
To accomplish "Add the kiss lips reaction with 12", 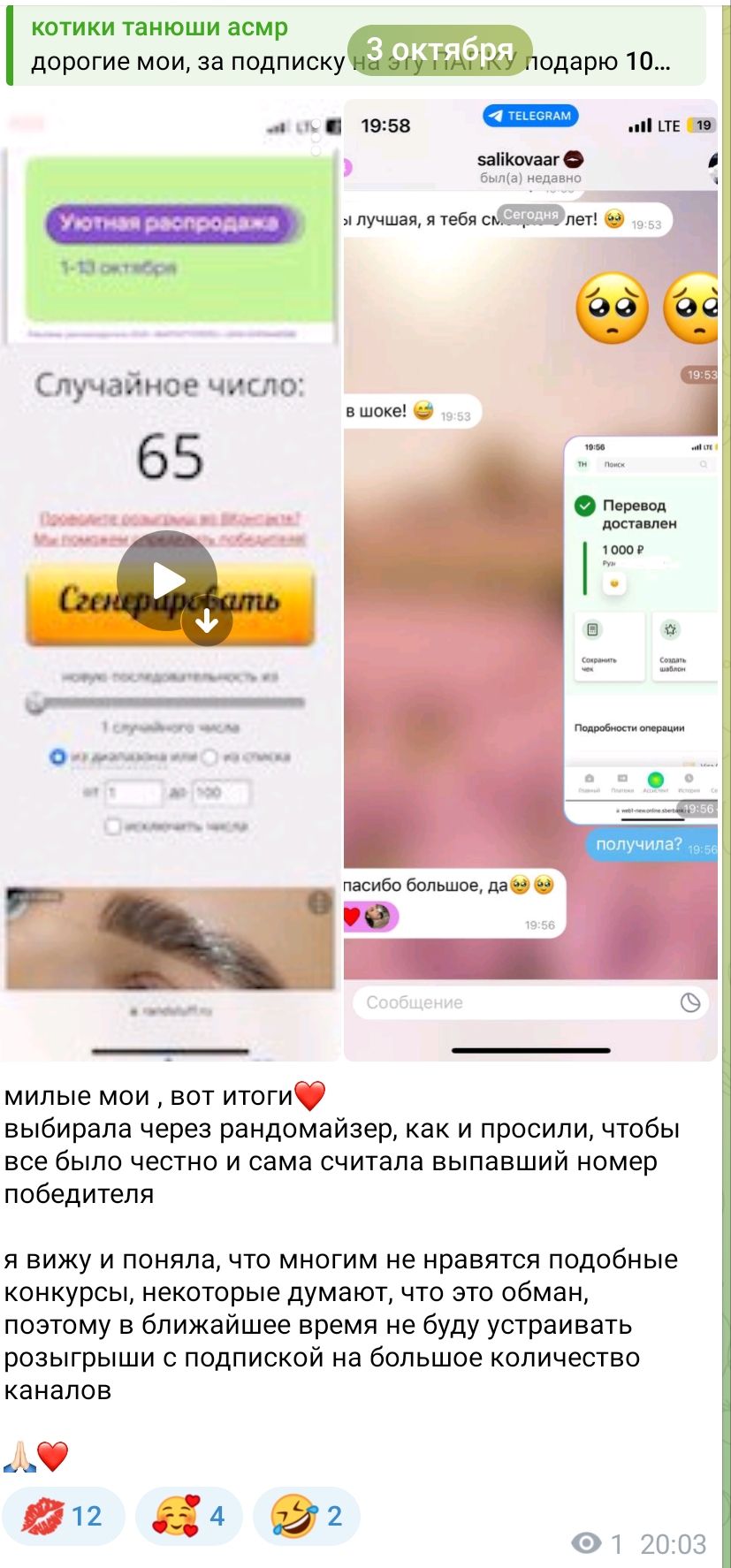I will (64, 1516).
